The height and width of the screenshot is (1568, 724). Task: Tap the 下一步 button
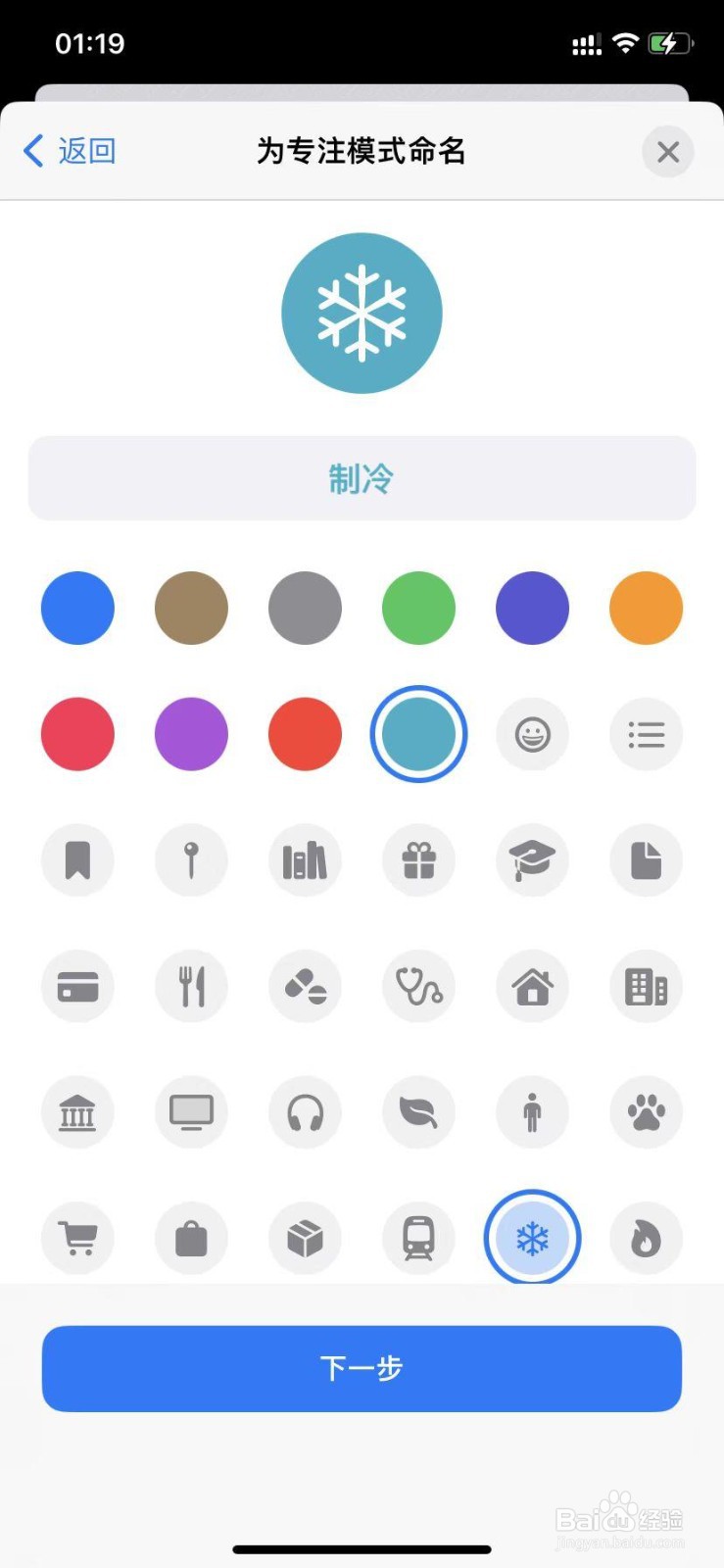[362, 1369]
